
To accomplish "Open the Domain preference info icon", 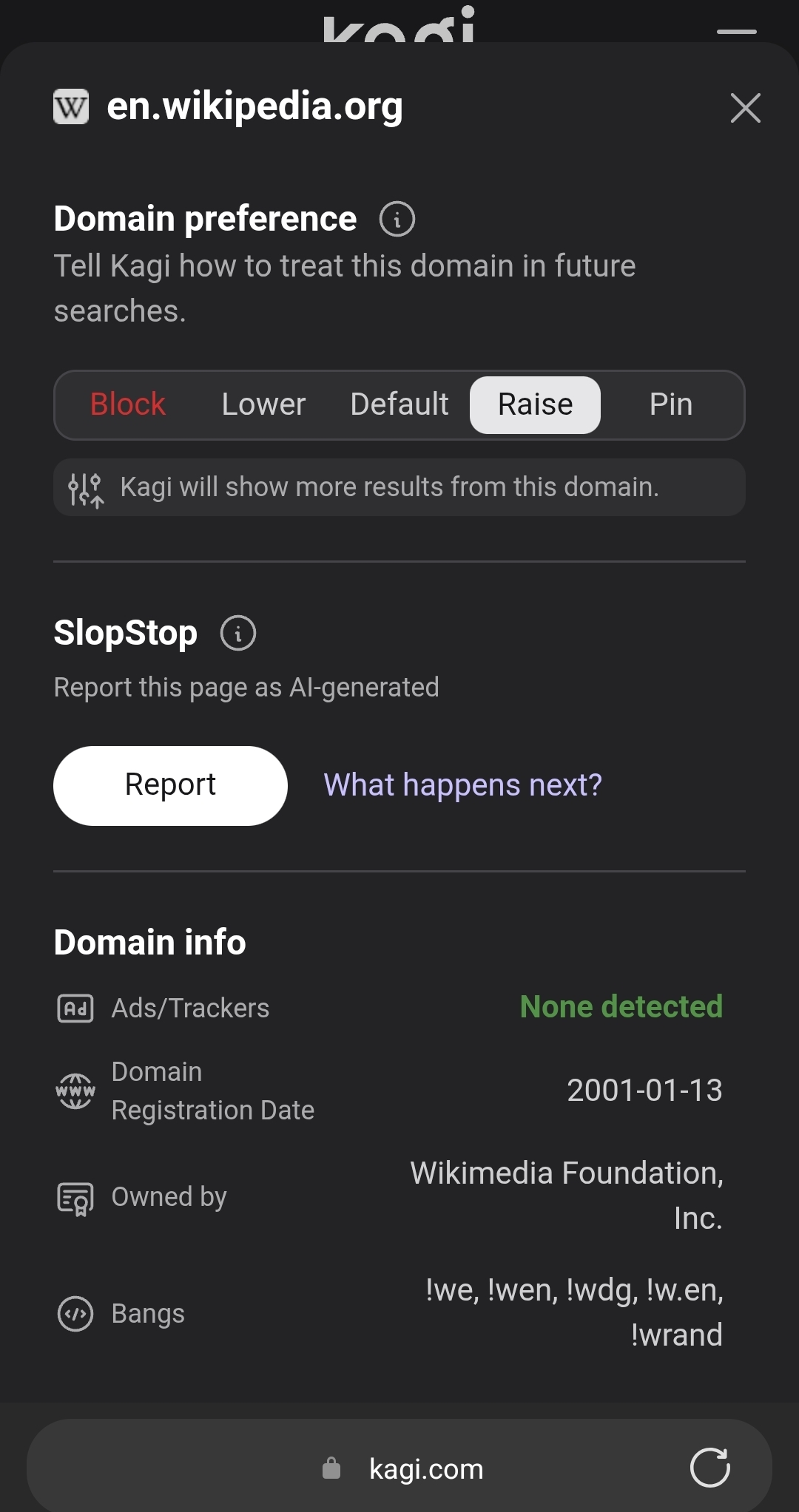I will (397, 220).
